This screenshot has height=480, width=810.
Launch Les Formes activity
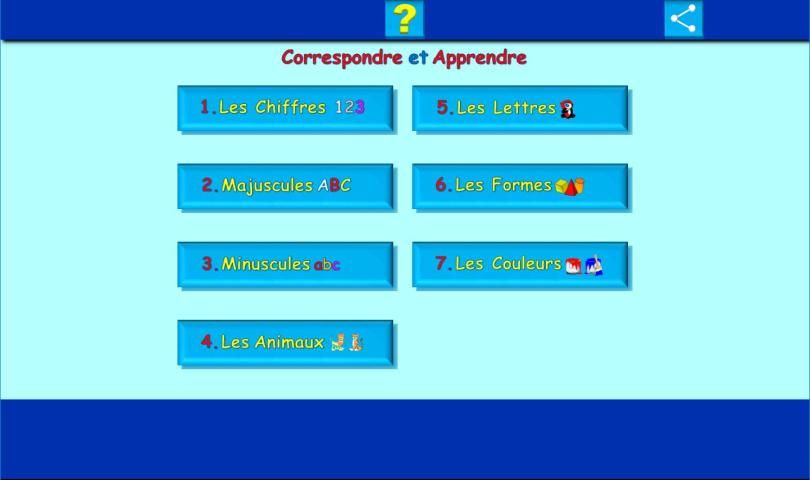coord(520,186)
